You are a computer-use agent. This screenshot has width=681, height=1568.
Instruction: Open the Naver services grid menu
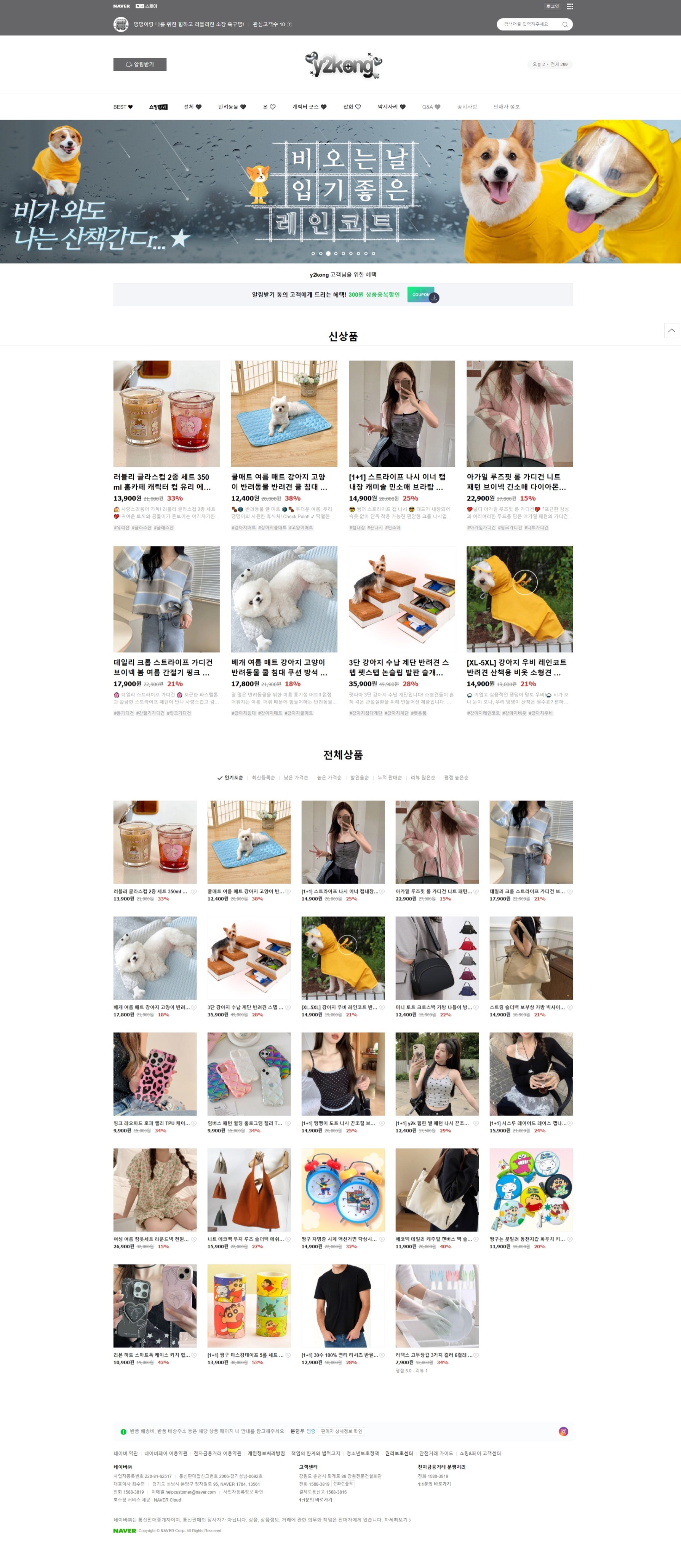tap(569, 6)
